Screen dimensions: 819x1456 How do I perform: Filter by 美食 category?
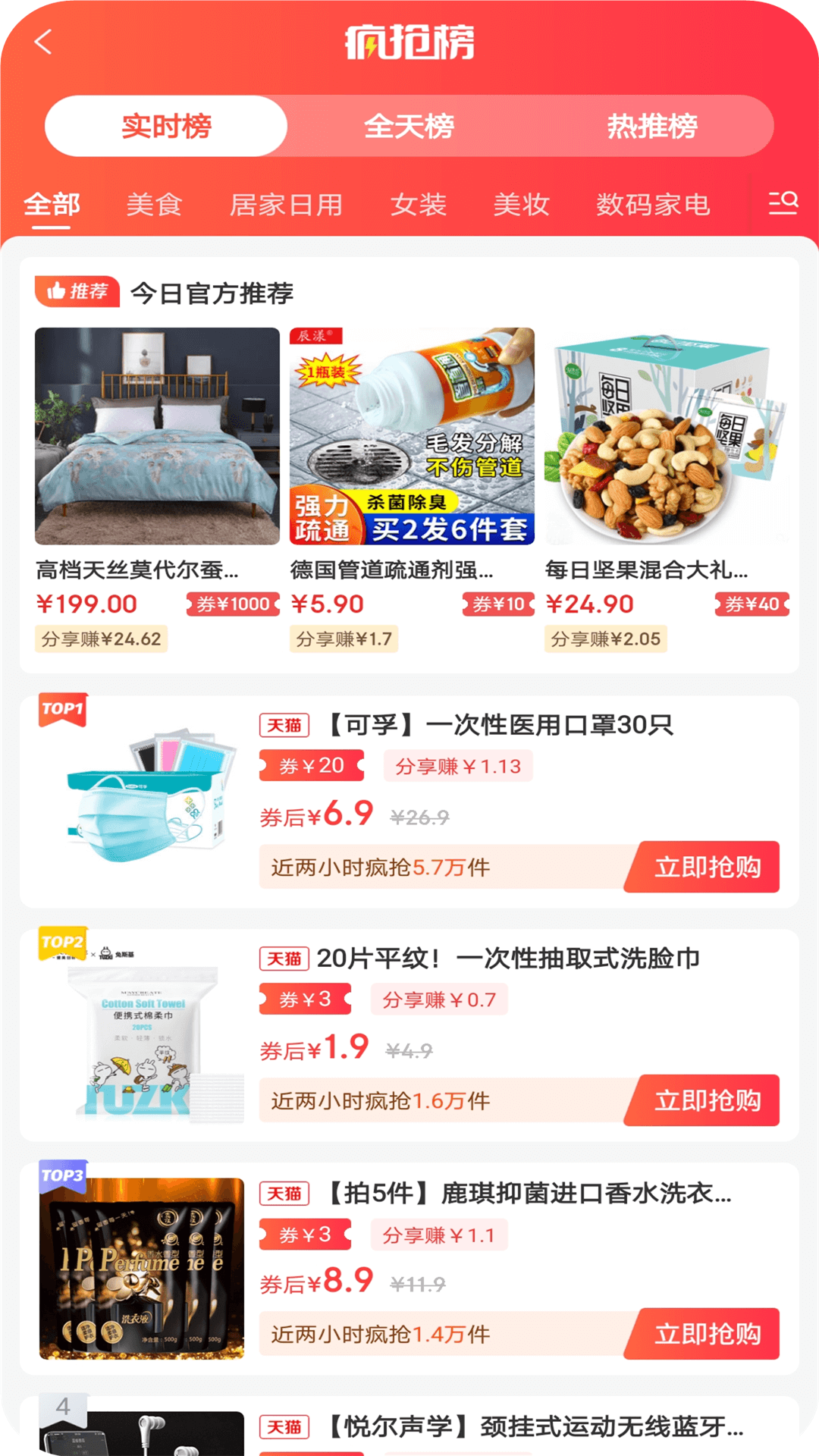coord(154,205)
